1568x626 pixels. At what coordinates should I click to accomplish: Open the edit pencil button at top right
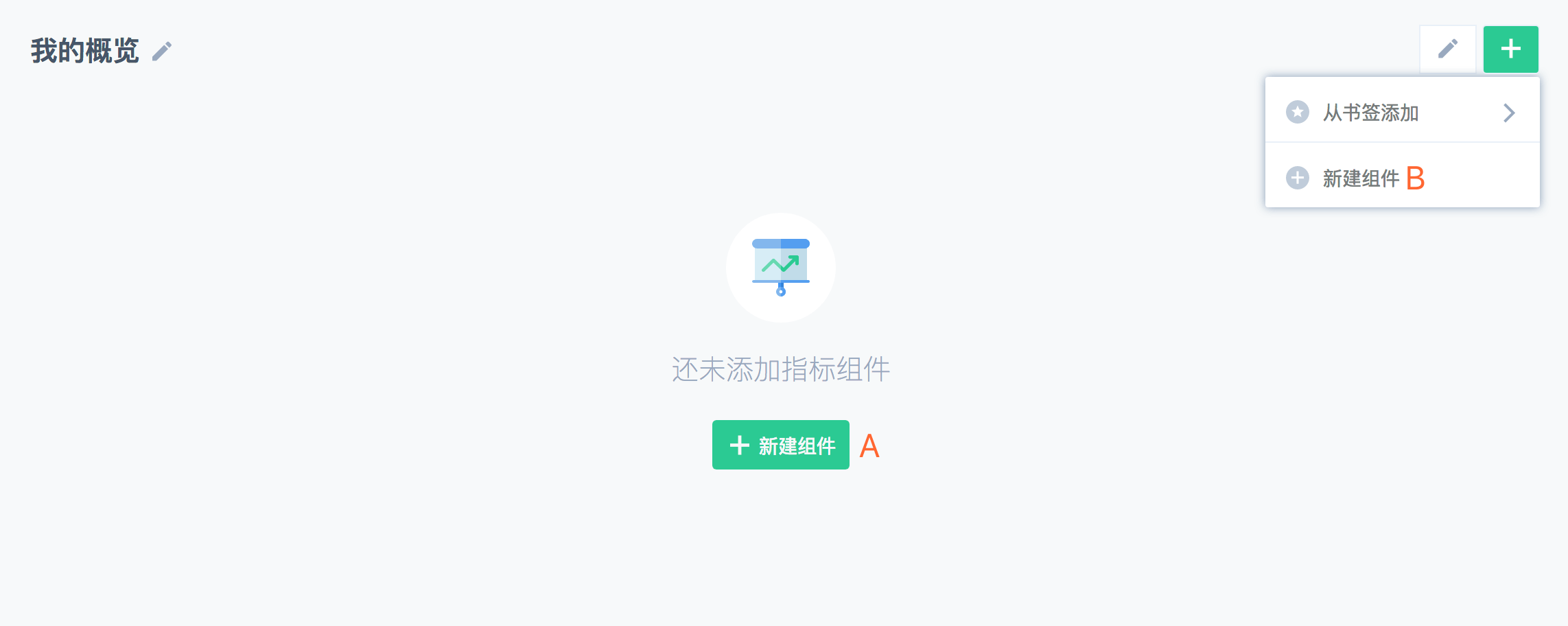pyautogui.click(x=1447, y=49)
